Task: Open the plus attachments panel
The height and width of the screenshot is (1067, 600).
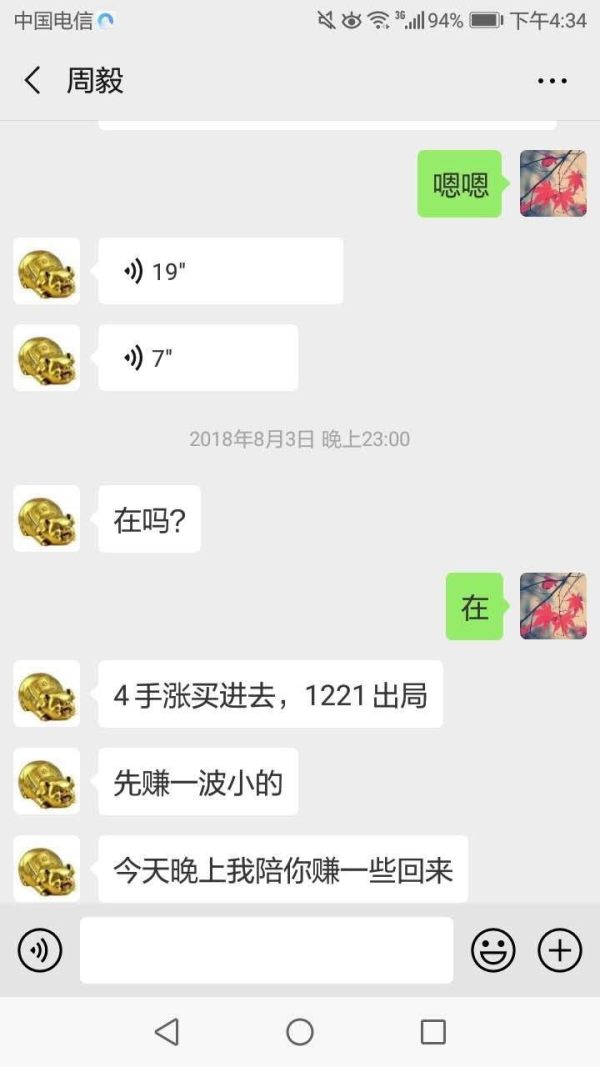Action: coord(560,950)
